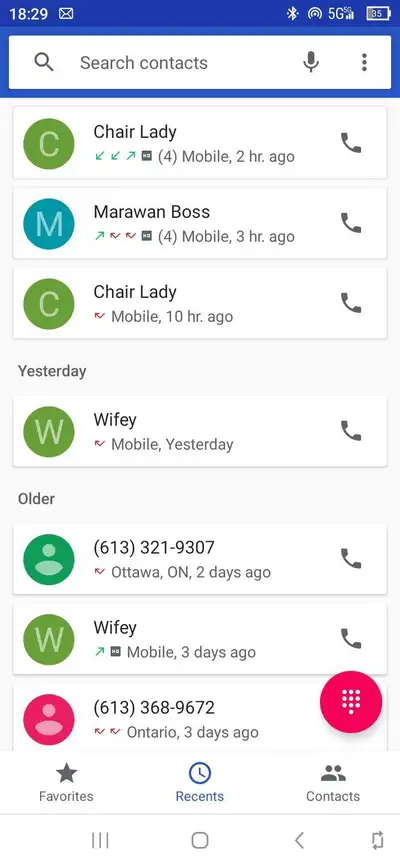Open the dial pad button

point(351,702)
